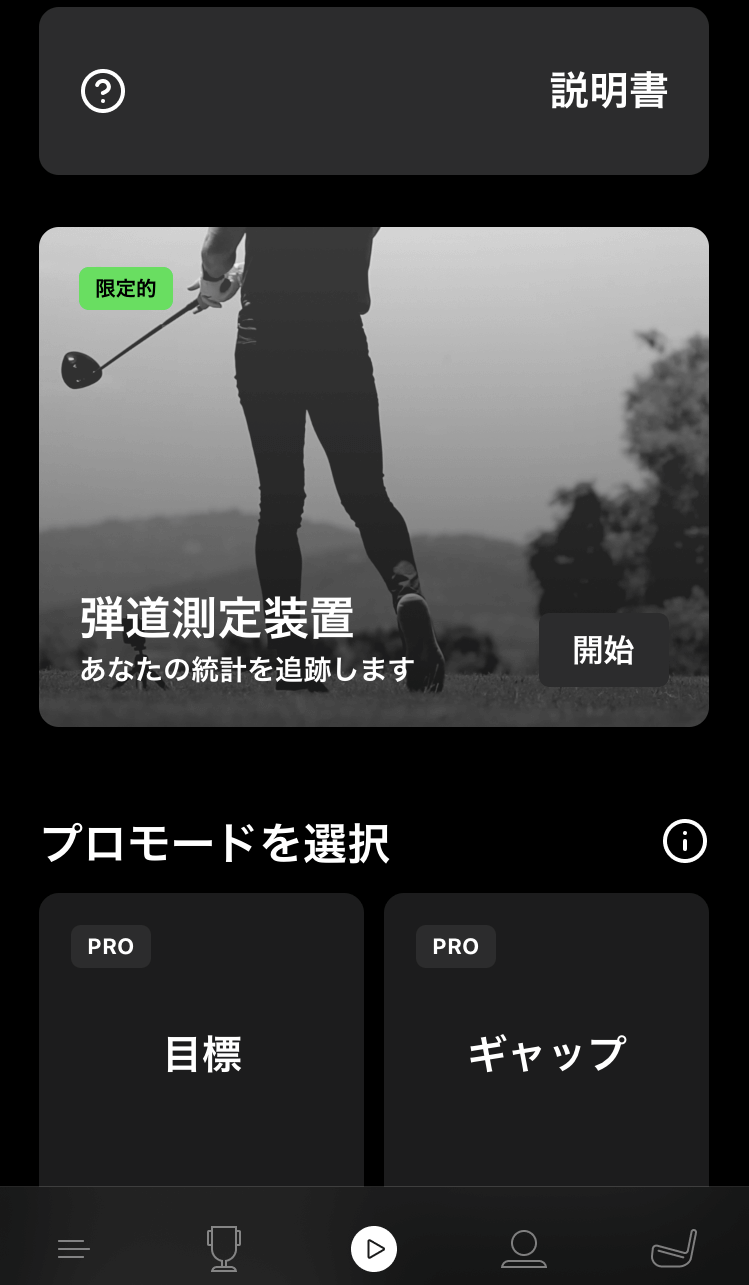Open the menu list tab
The image size is (749, 1285).
(74, 1248)
